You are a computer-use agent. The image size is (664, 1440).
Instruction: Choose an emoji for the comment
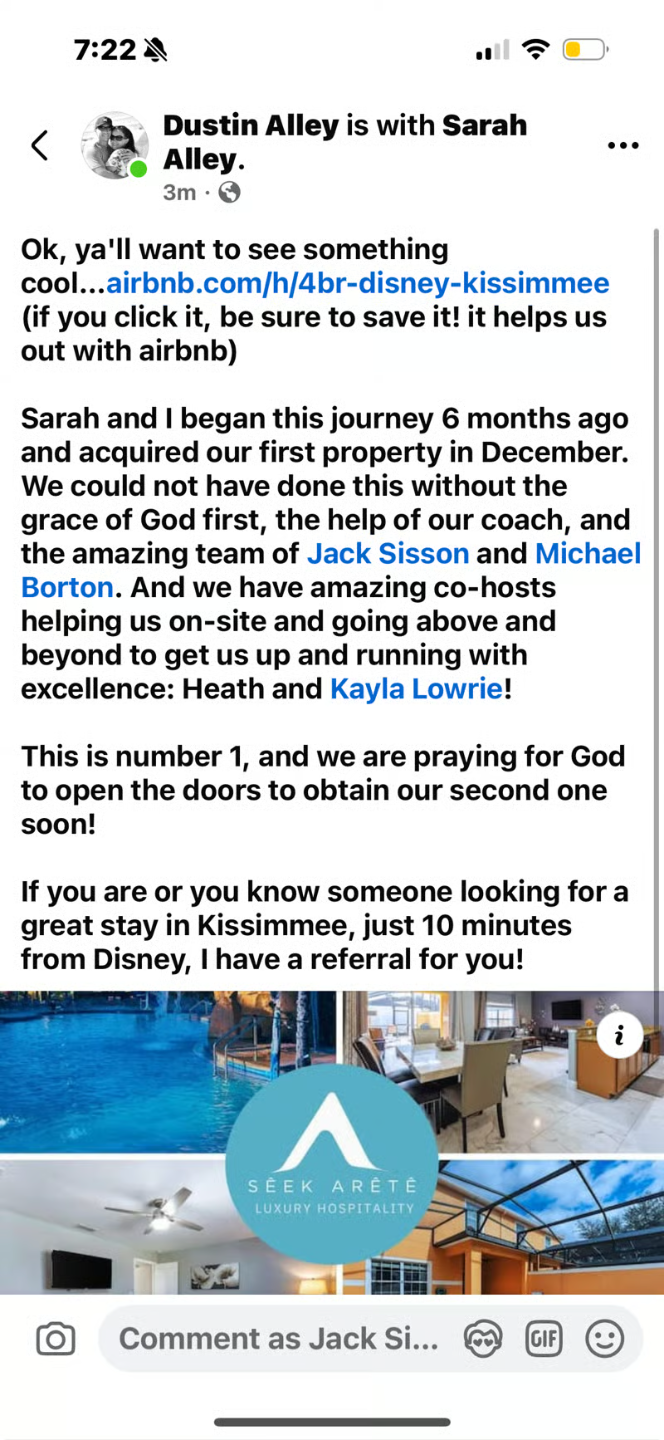(x=605, y=1339)
